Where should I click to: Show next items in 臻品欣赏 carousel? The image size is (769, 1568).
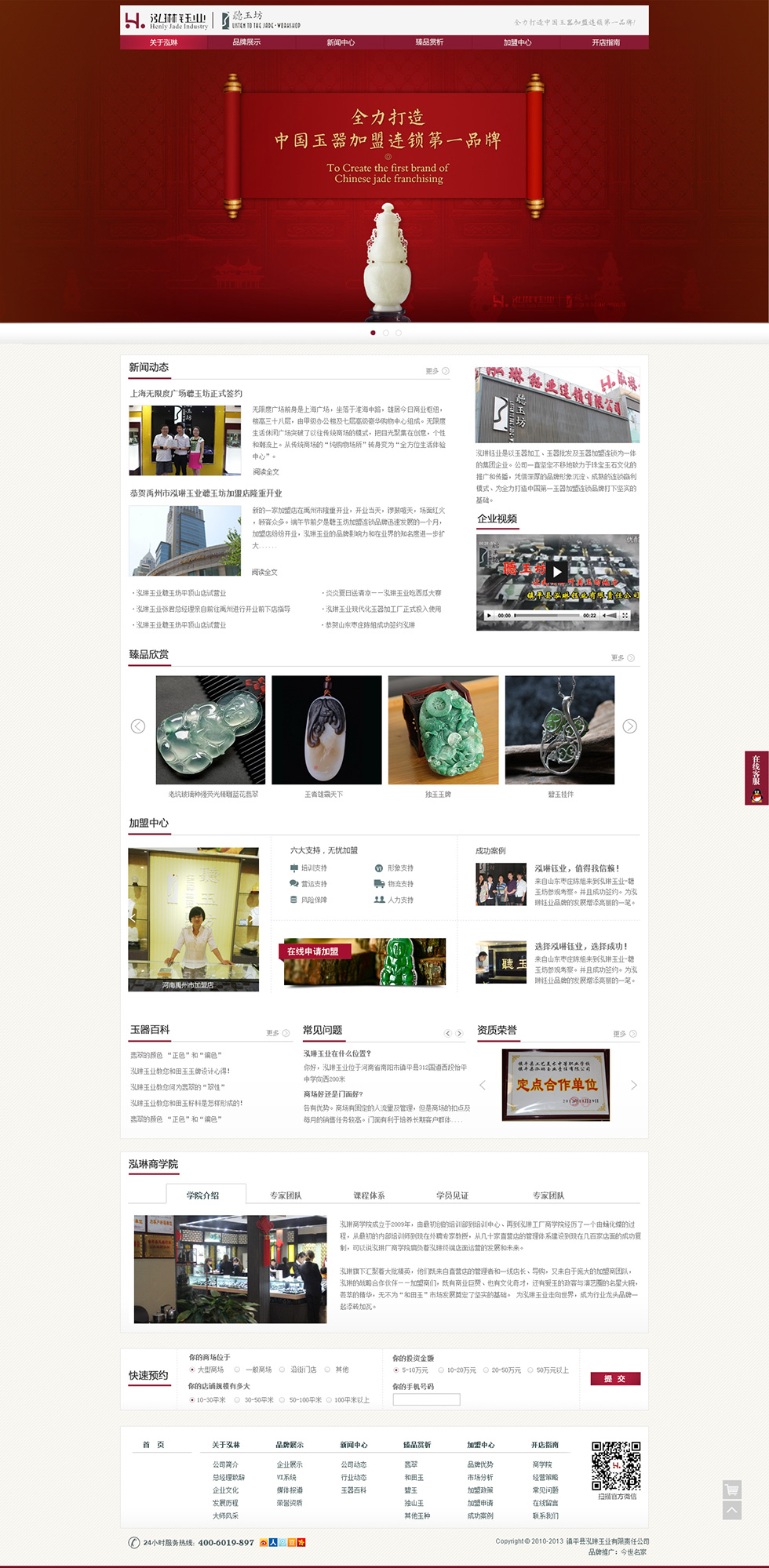[629, 726]
